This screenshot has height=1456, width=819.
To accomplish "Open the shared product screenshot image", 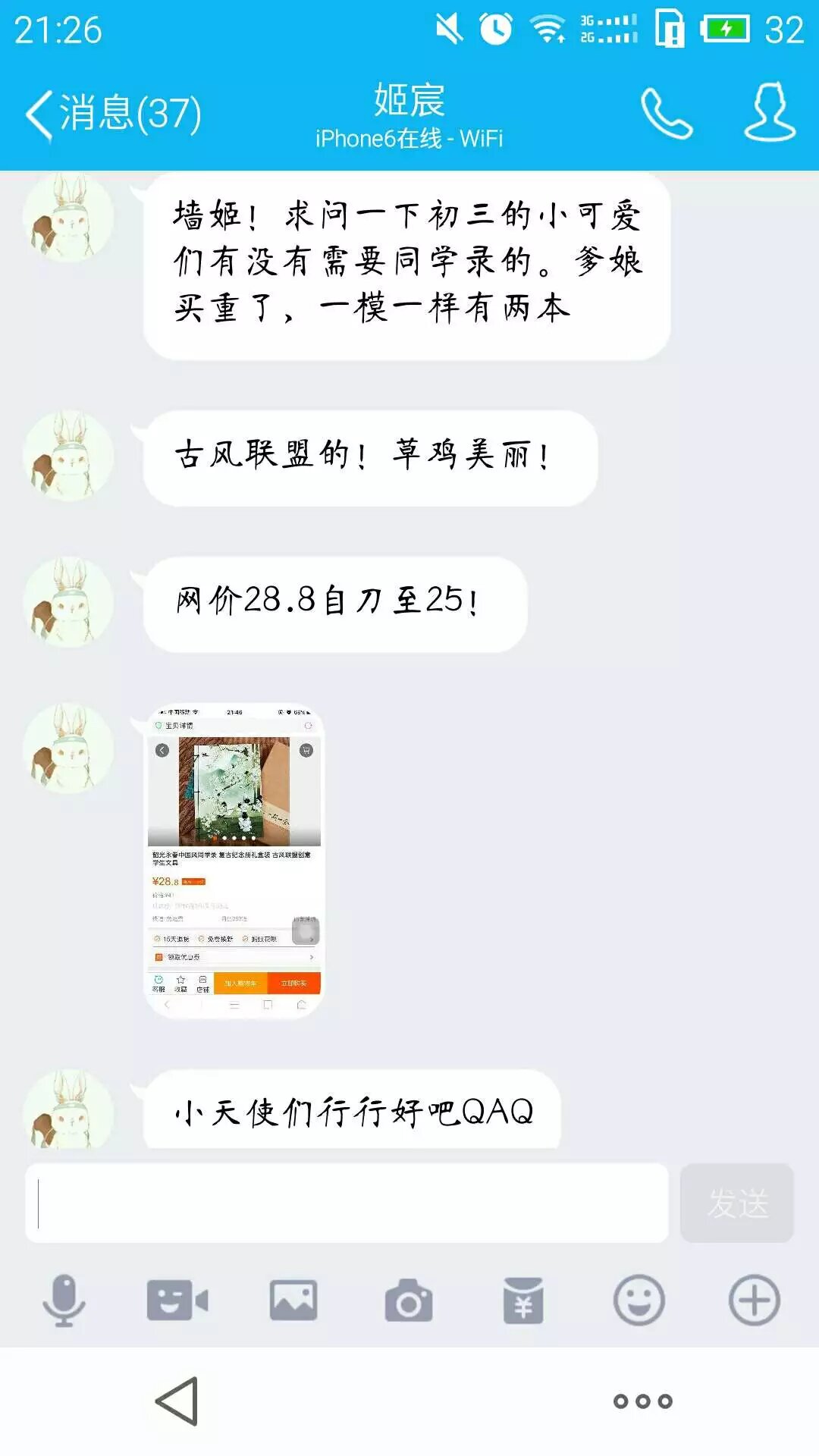I will coord(235,861).
